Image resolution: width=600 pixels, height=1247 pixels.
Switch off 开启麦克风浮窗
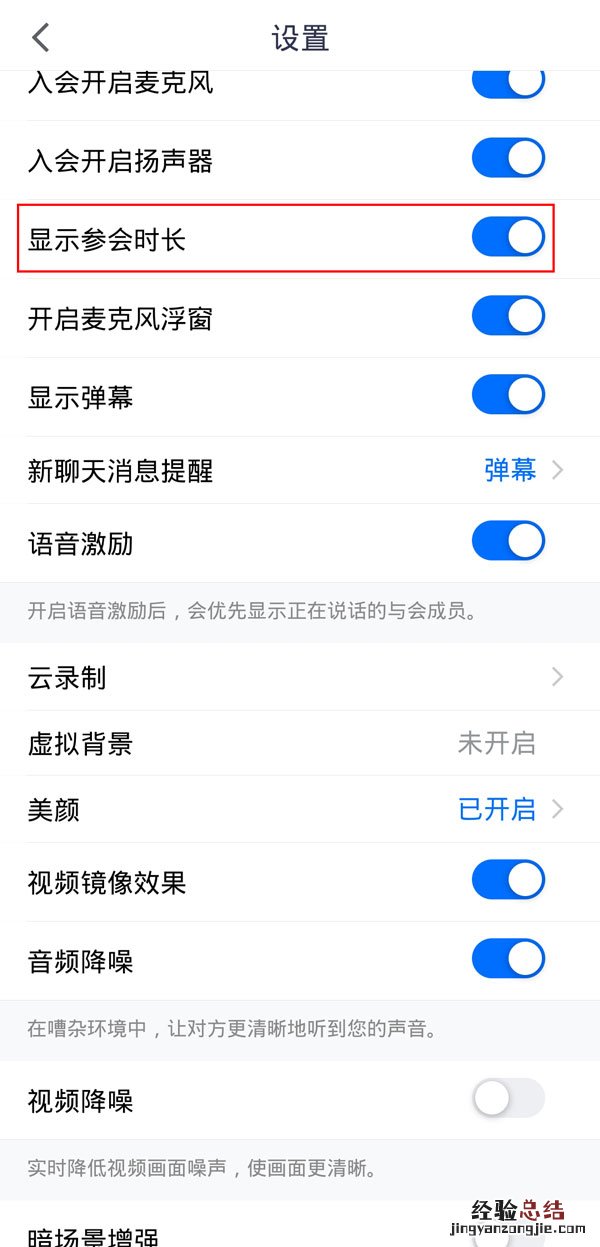point(508,317)
